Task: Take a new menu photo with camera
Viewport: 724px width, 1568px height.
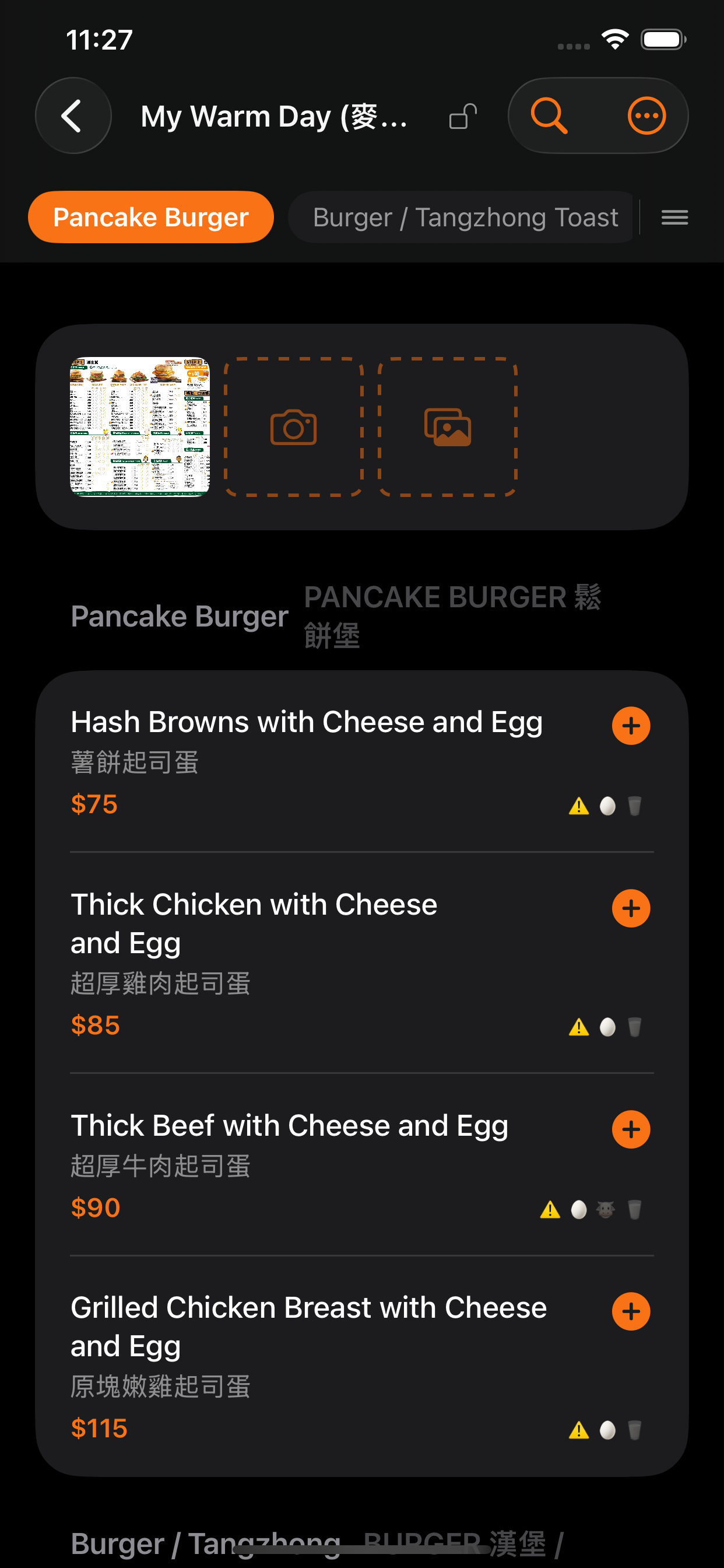Action: [x=294, y=426]
